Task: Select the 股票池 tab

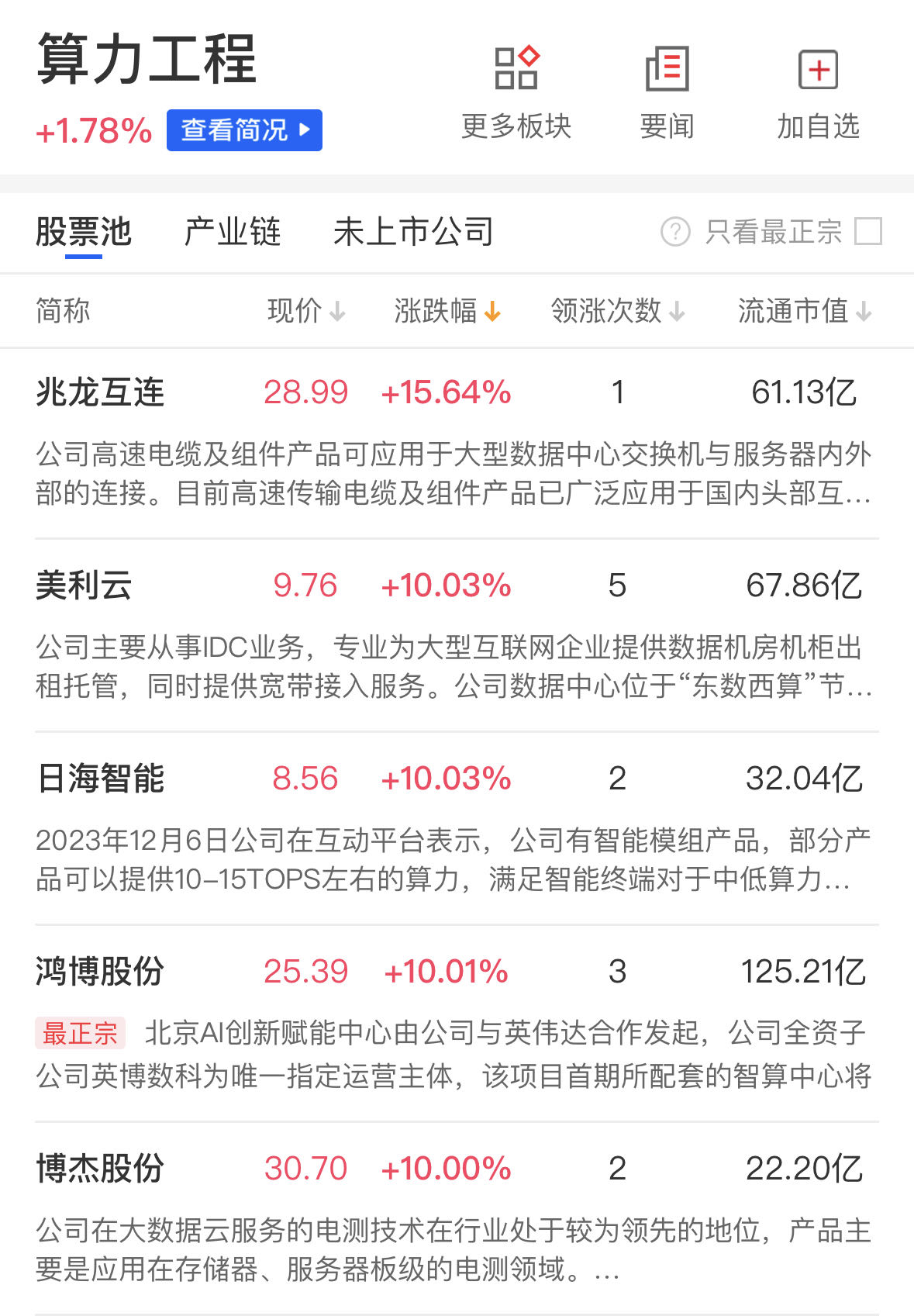Action: click(x=84, y=232)
